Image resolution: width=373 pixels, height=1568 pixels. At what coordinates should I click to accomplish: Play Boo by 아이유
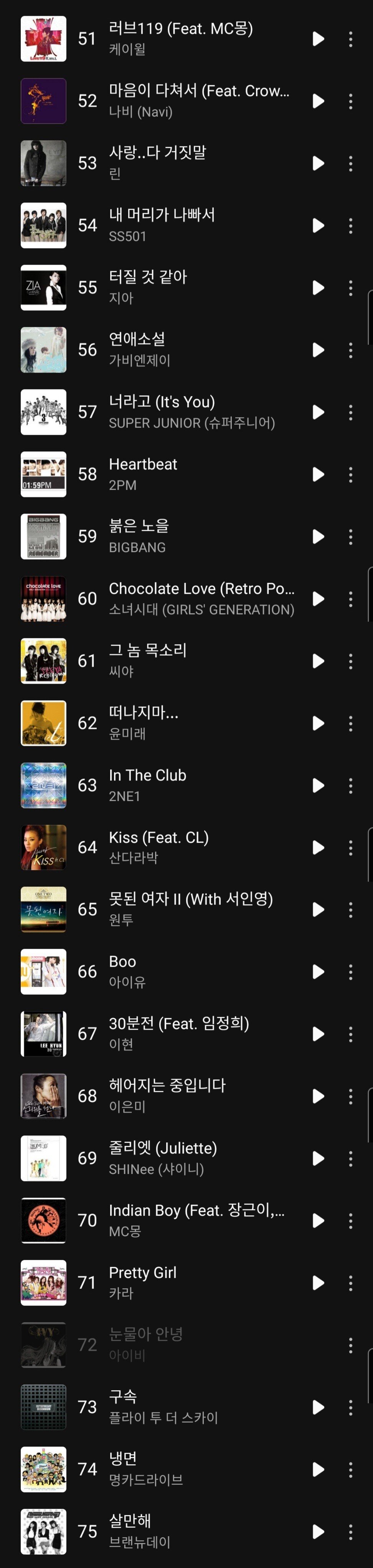click(x=318, y=971)
